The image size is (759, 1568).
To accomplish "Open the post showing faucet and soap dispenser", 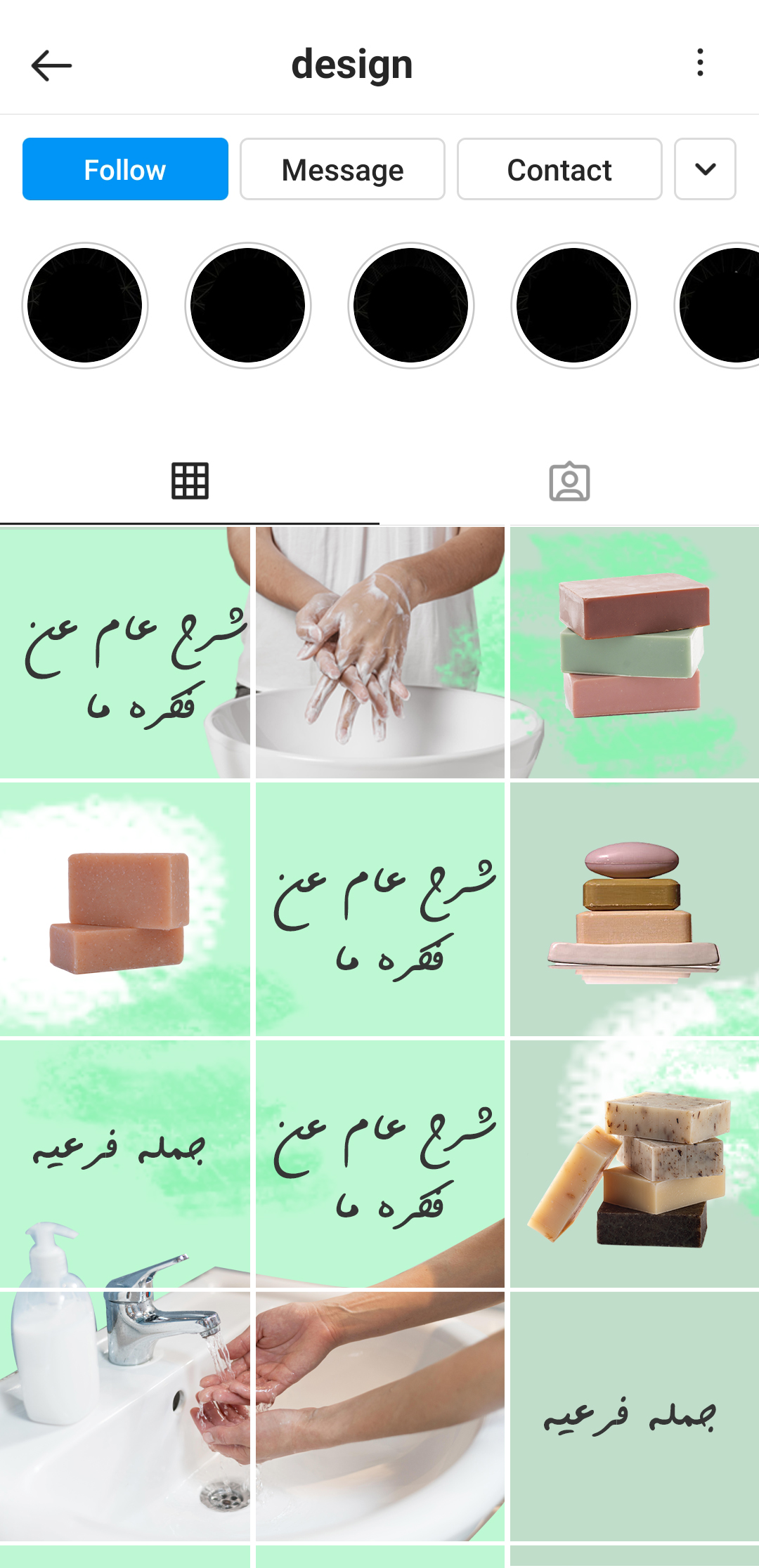I will pyautogui.click(x=124, y=1416).
